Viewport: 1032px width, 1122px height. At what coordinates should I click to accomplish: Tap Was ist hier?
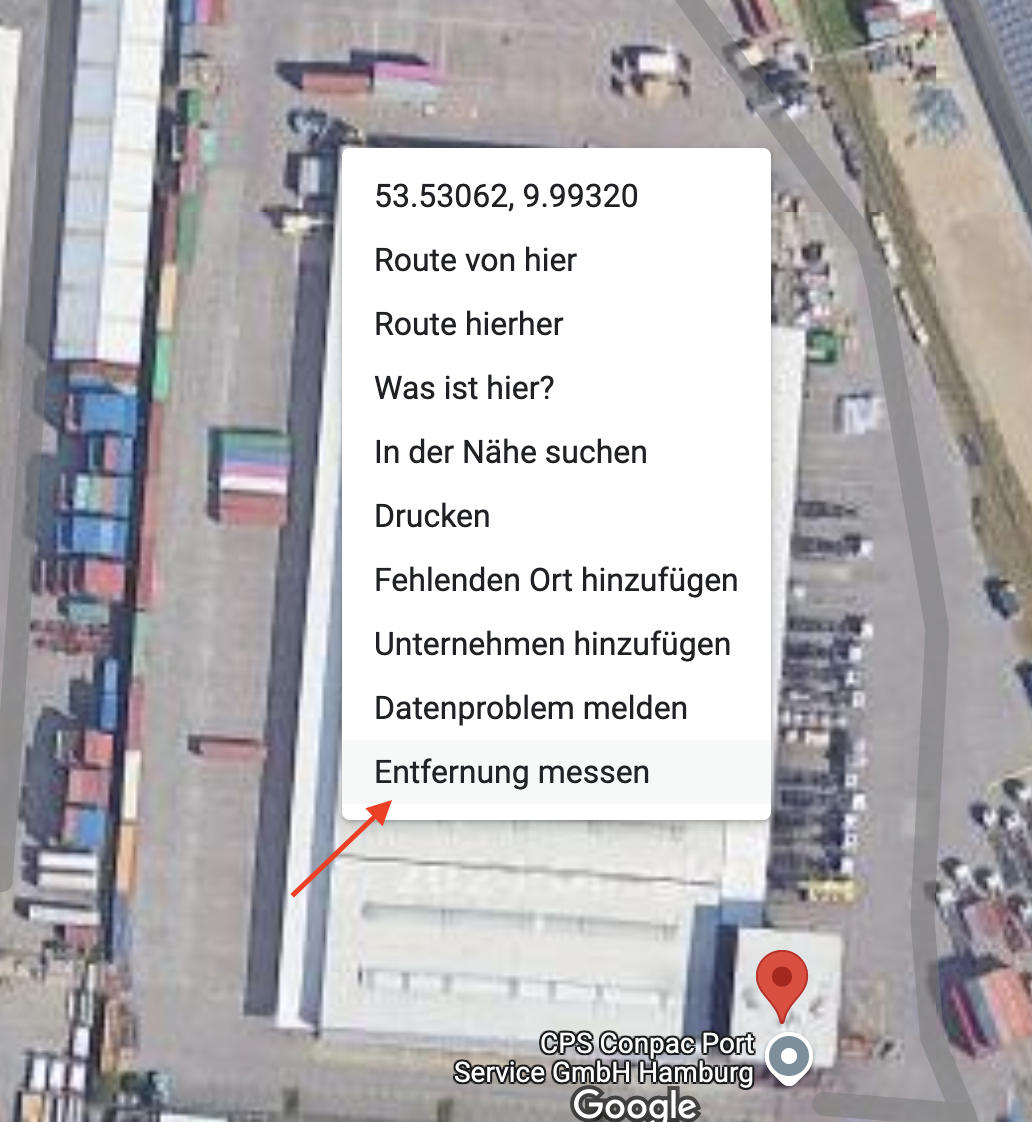point(463,388)
